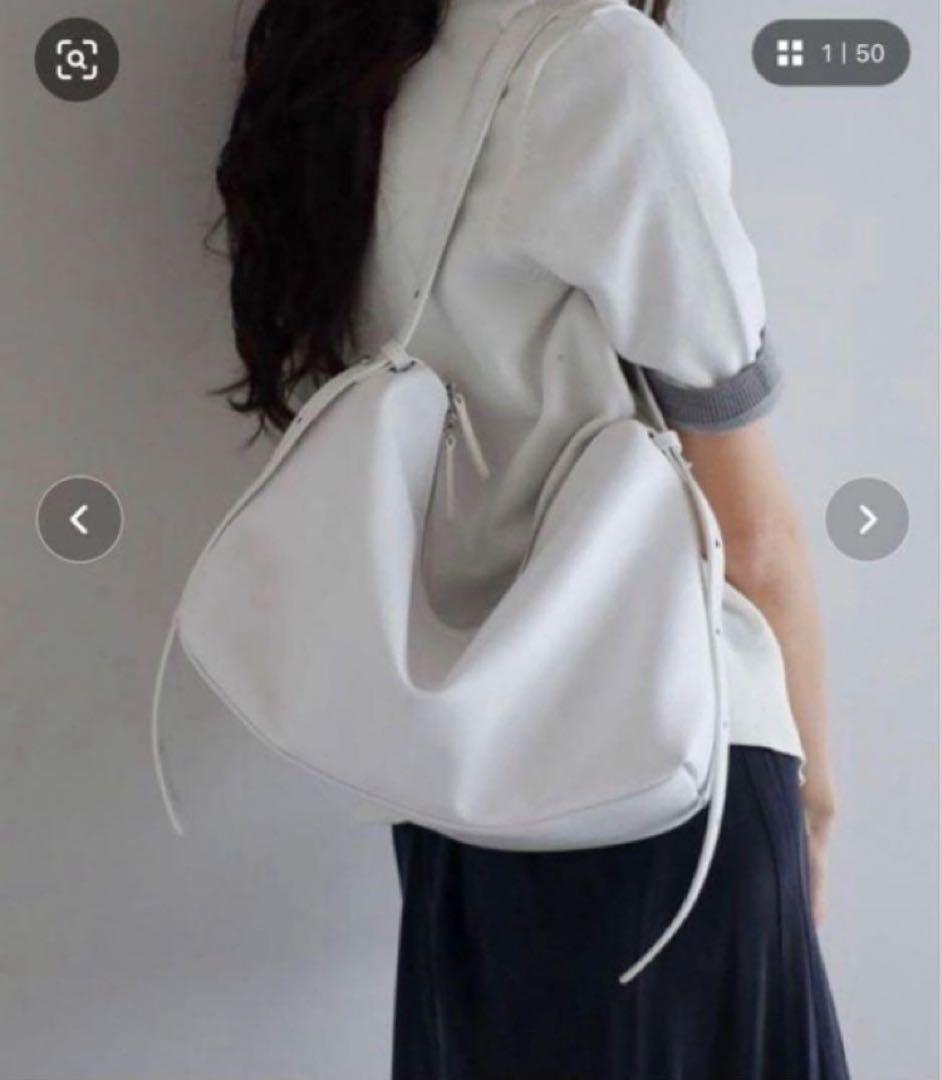Advance to the next product image

click(867, 519)
